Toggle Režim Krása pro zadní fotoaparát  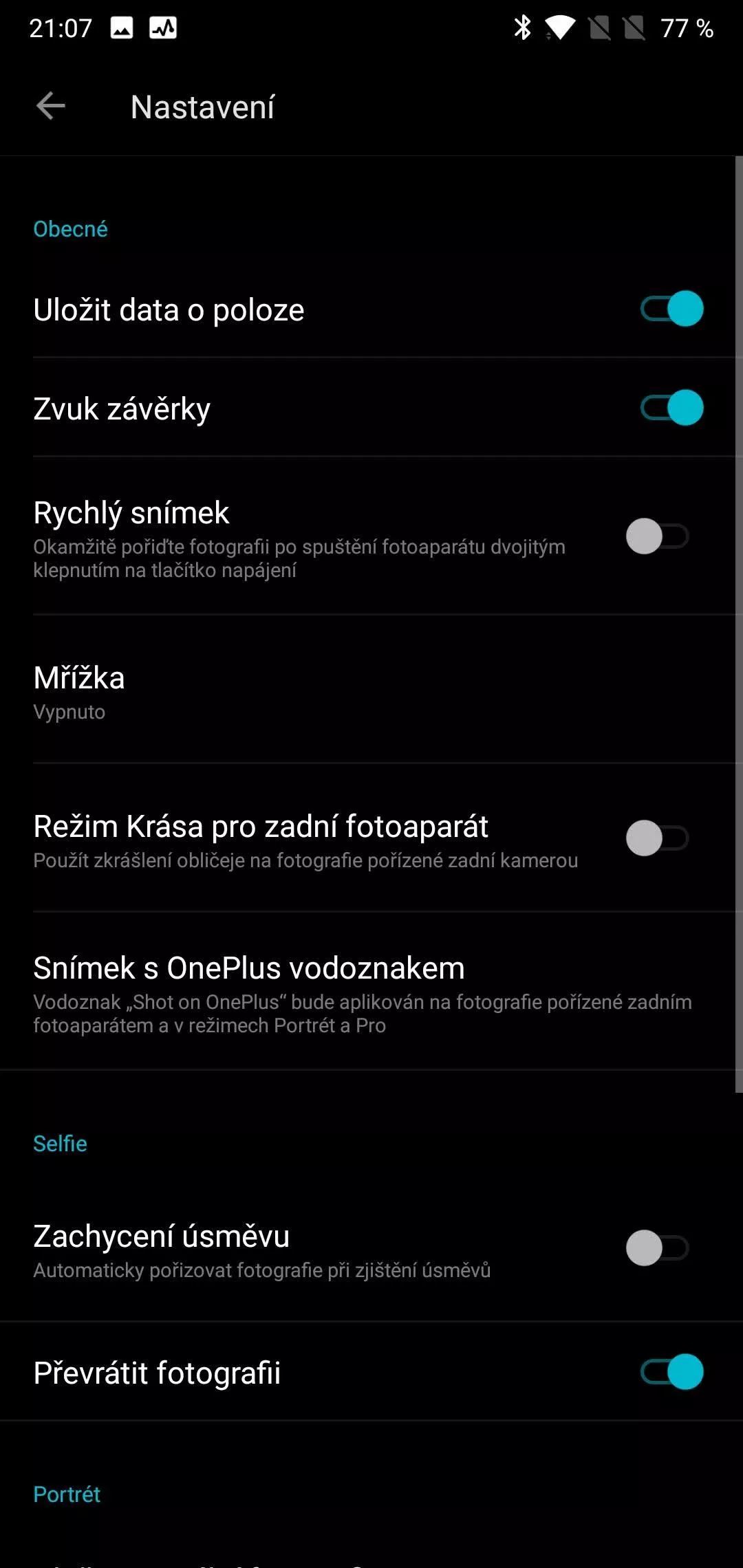657,838
